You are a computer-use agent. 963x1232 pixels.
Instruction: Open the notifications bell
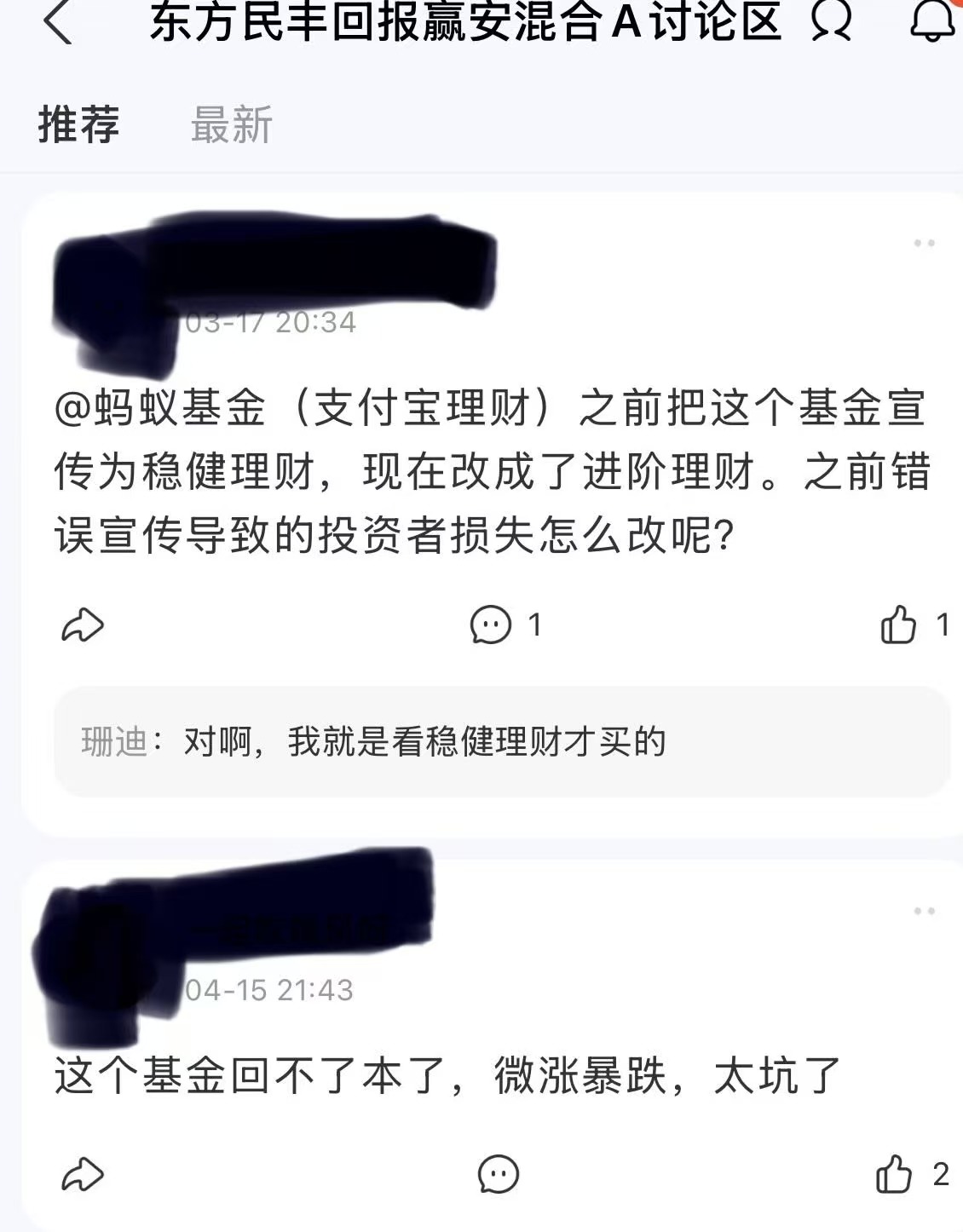point(933,20)
